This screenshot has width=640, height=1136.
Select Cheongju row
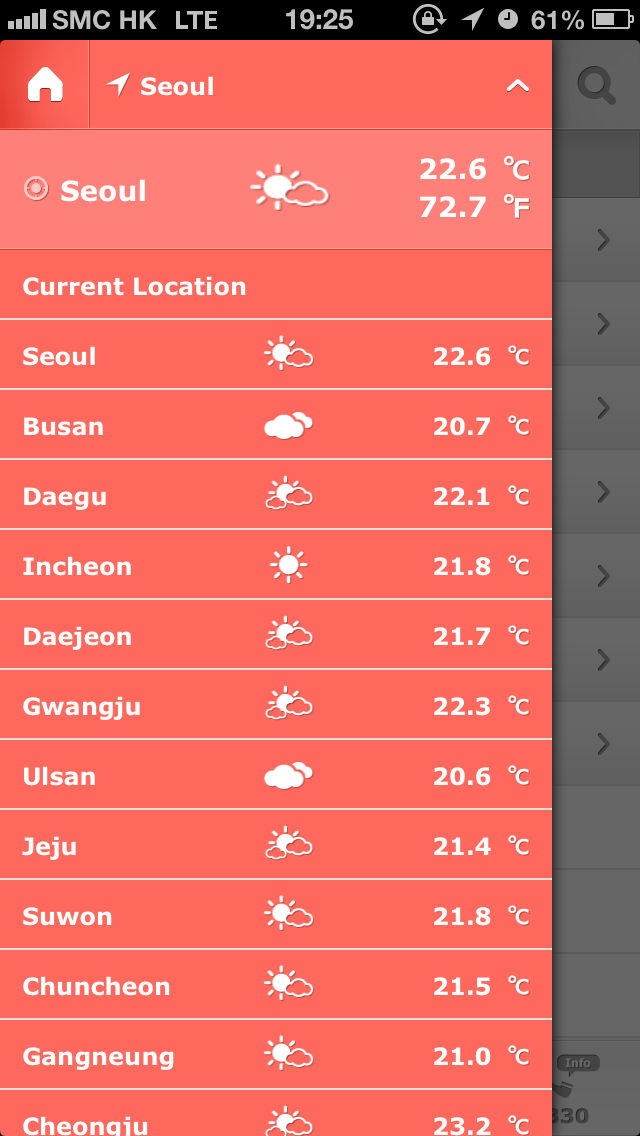tap(275, 1114)
